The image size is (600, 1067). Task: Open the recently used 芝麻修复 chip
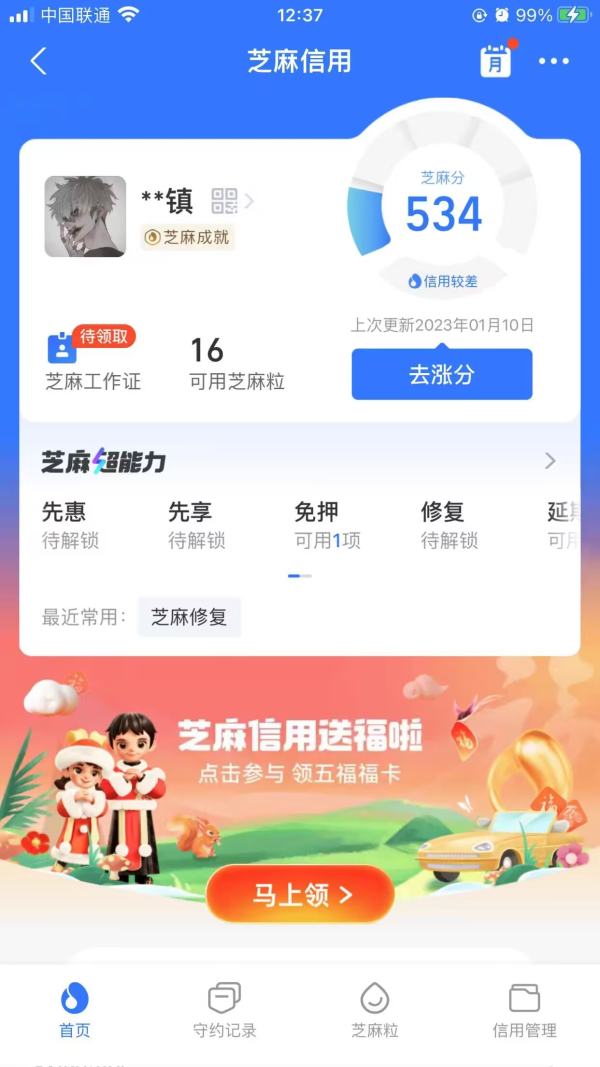coord(189,617)
